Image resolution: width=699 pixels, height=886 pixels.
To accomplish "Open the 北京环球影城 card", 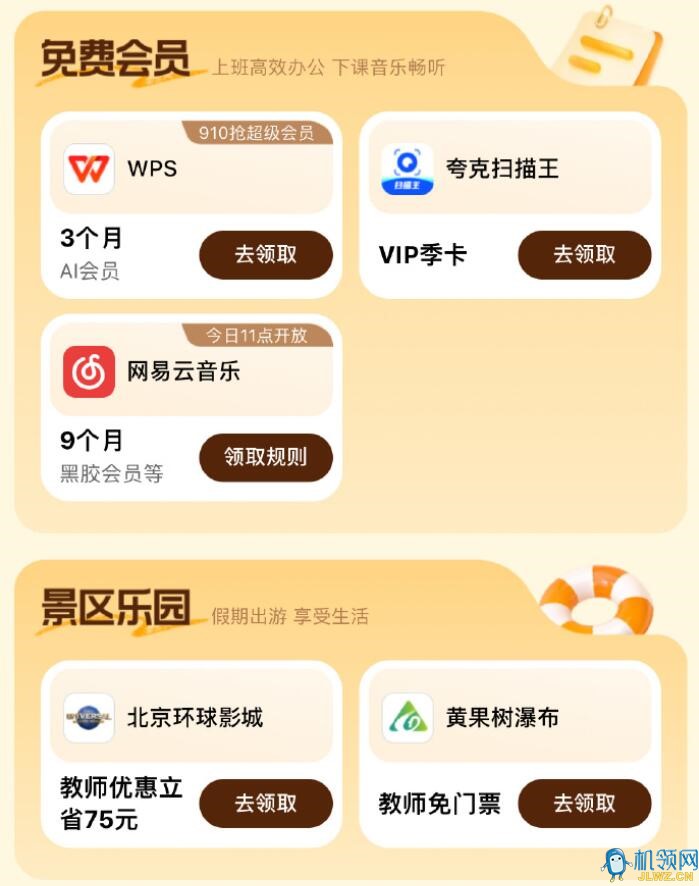I will [x=190, y=718].
